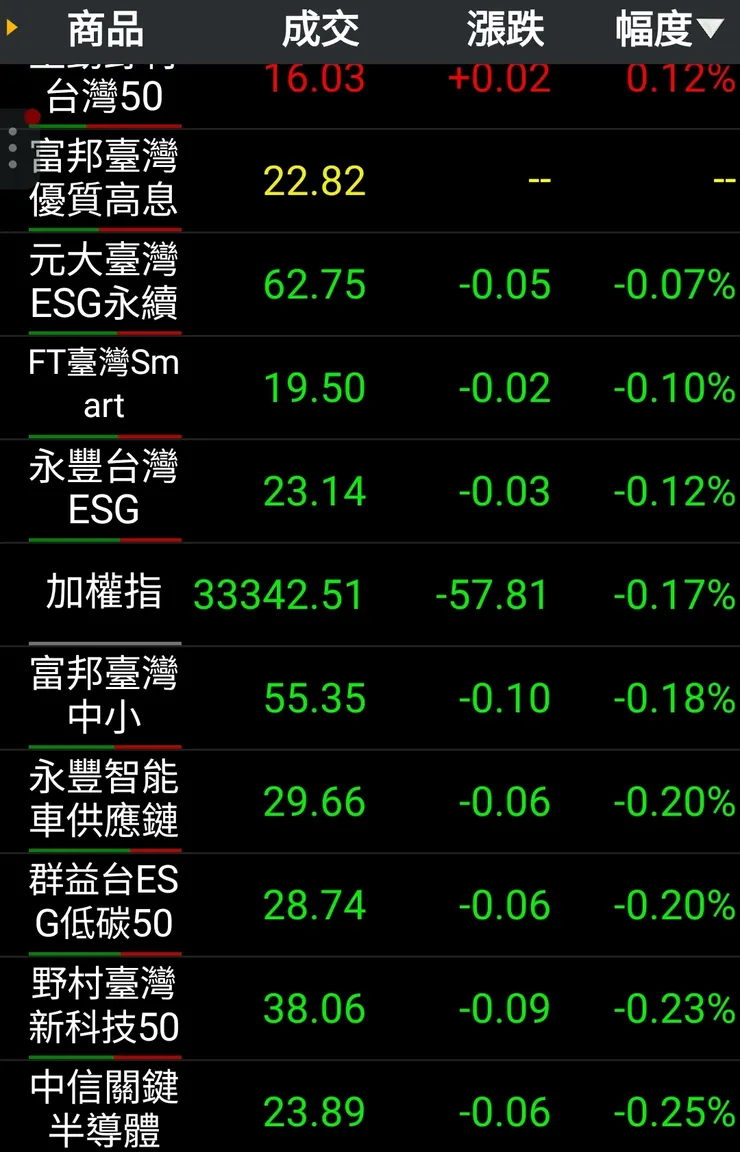Viewport: 740px width, 1152px height.
Task: Sort the list by 漲跌 column
Action: point(505,30)
